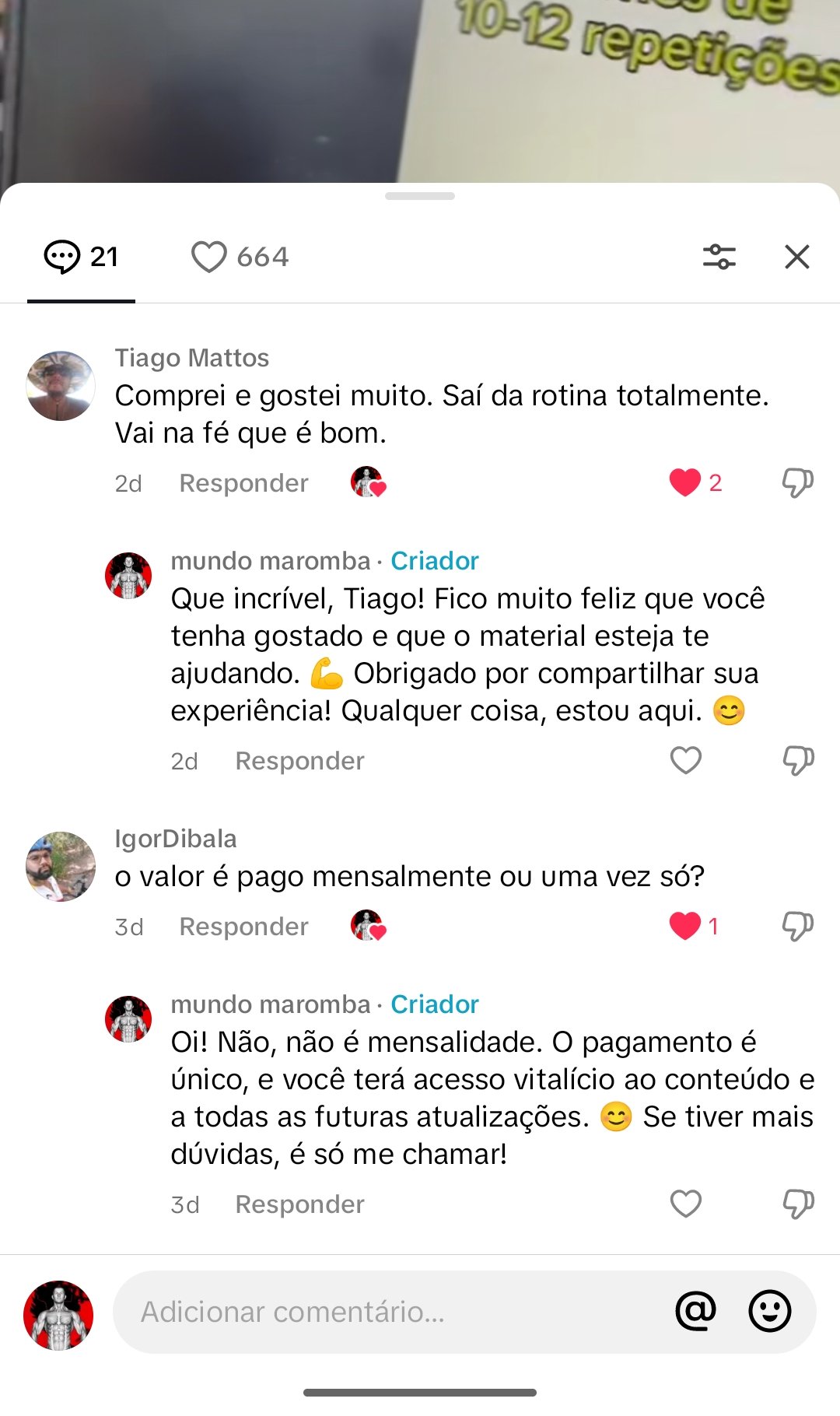Tap the Adicionar comentário field

point(389,1312)
